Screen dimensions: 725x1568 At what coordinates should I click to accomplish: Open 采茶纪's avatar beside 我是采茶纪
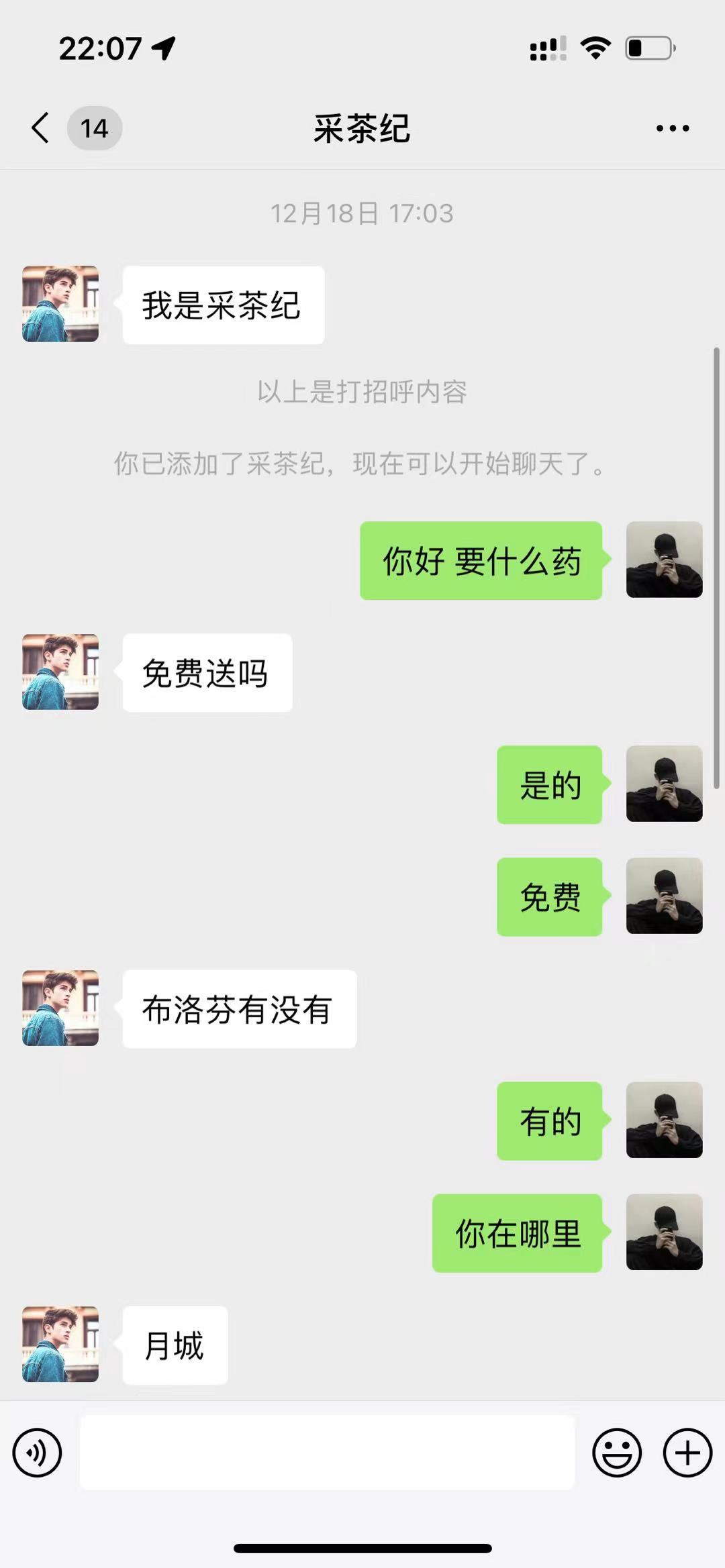point(60,304)
